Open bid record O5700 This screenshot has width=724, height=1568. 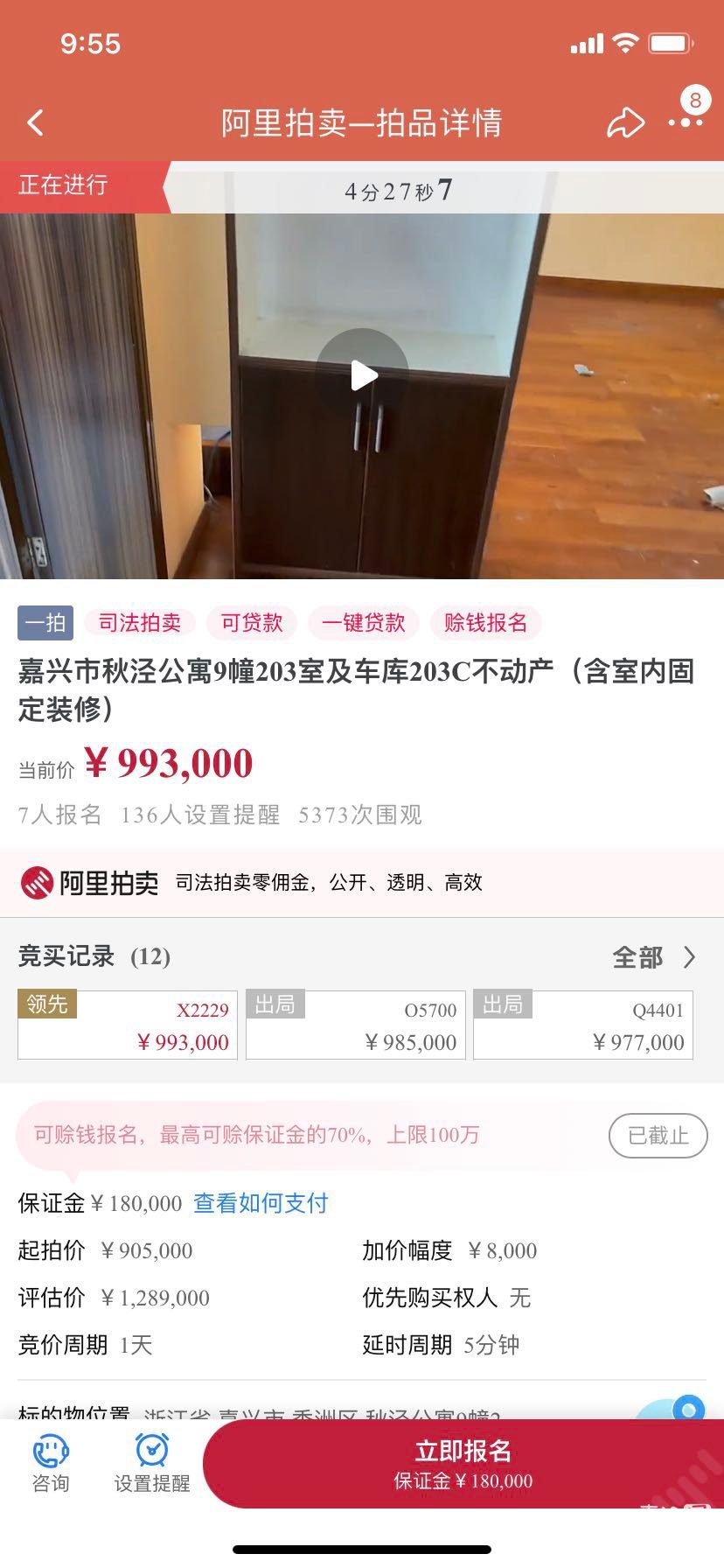355,1025
